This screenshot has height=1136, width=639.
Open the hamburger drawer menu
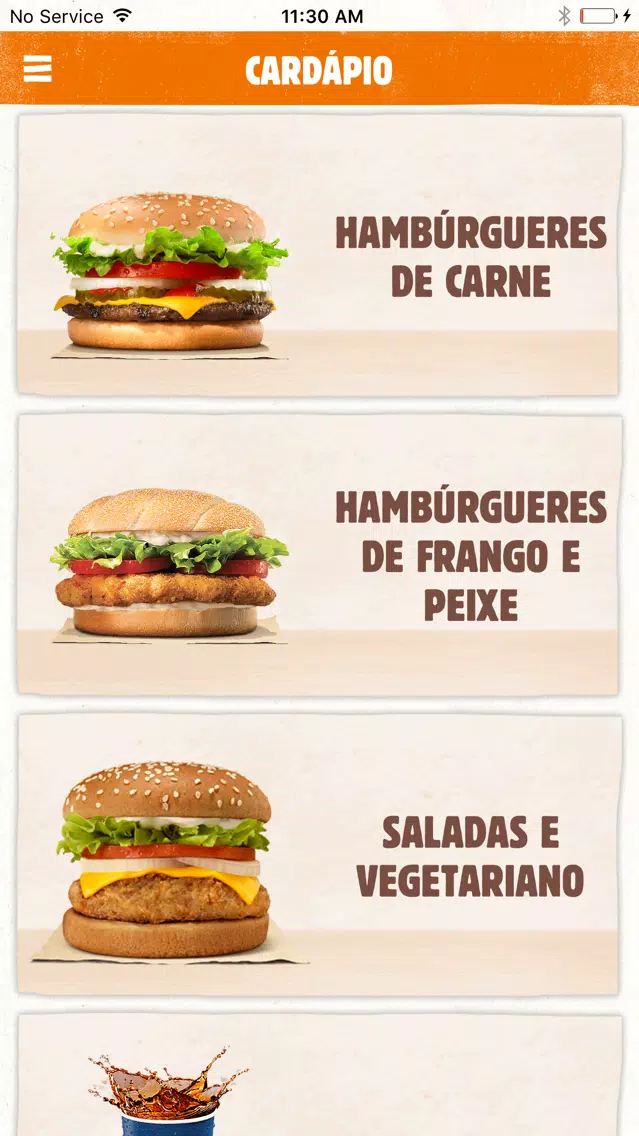[38, 70]
